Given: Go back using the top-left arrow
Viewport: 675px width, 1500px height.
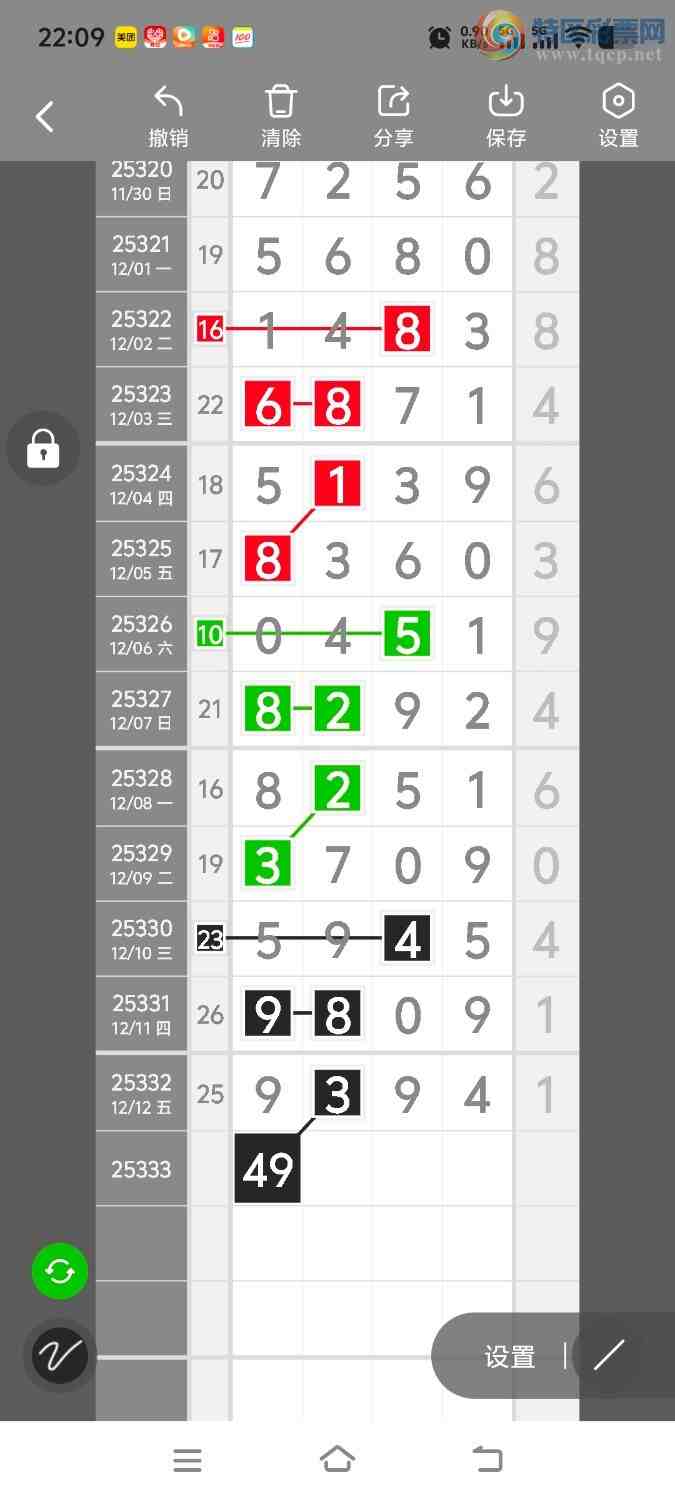Looking at the screenshot, I should 45,117.
